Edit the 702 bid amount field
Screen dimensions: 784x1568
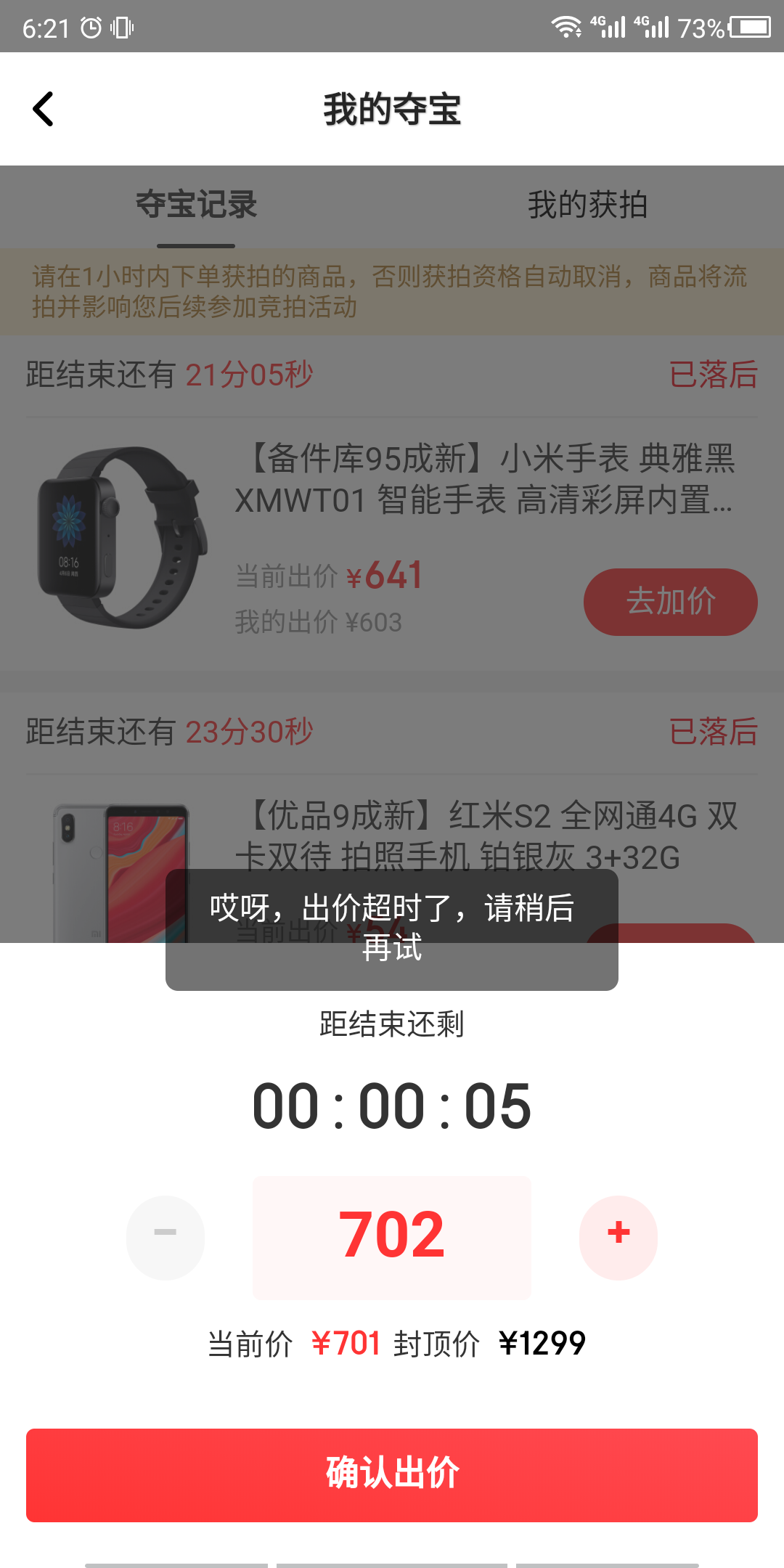(392, 1237)
